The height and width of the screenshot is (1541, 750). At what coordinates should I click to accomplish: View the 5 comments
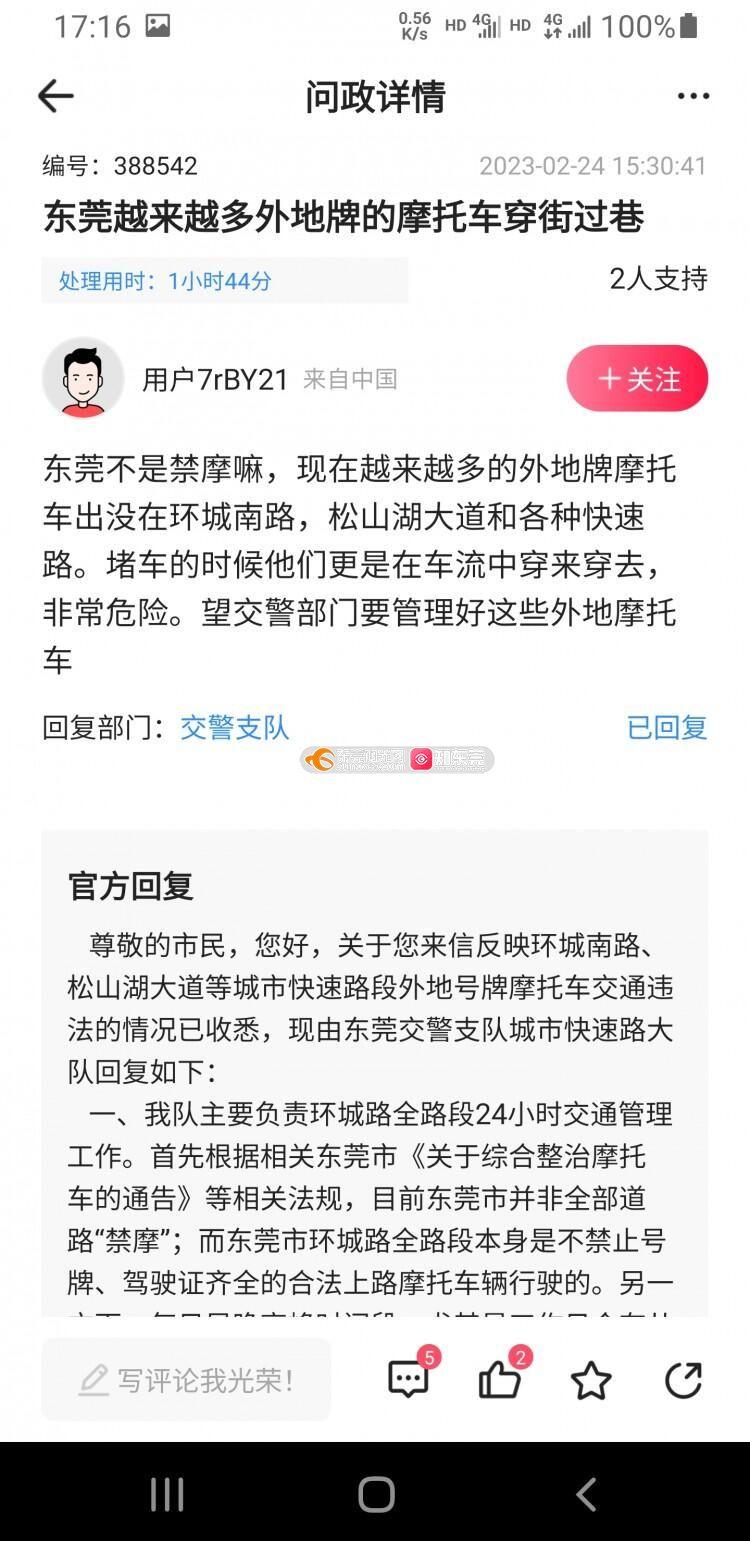(409, 1379)
